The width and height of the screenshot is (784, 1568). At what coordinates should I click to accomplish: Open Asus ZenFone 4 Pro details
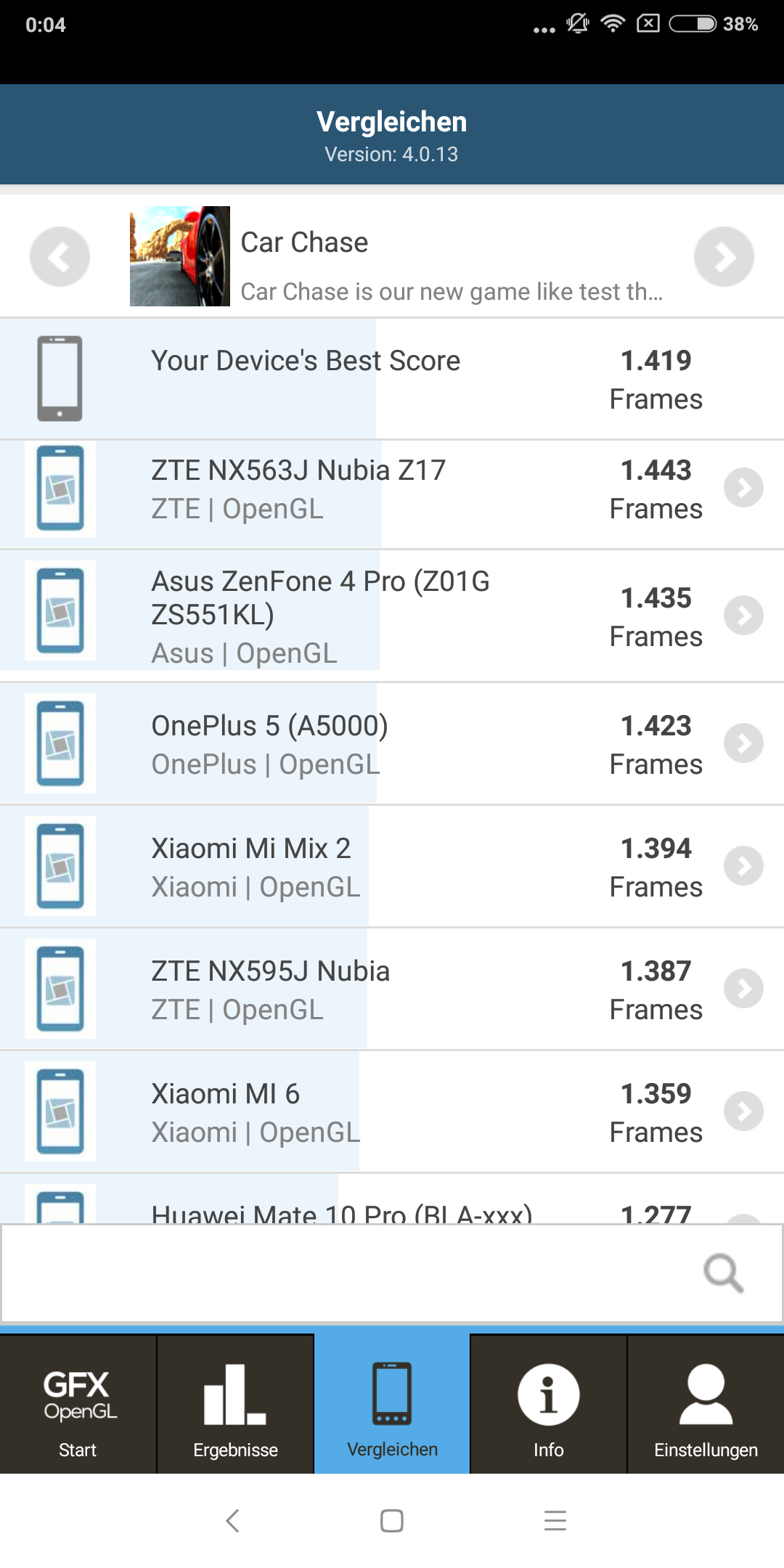click(392, 616)
